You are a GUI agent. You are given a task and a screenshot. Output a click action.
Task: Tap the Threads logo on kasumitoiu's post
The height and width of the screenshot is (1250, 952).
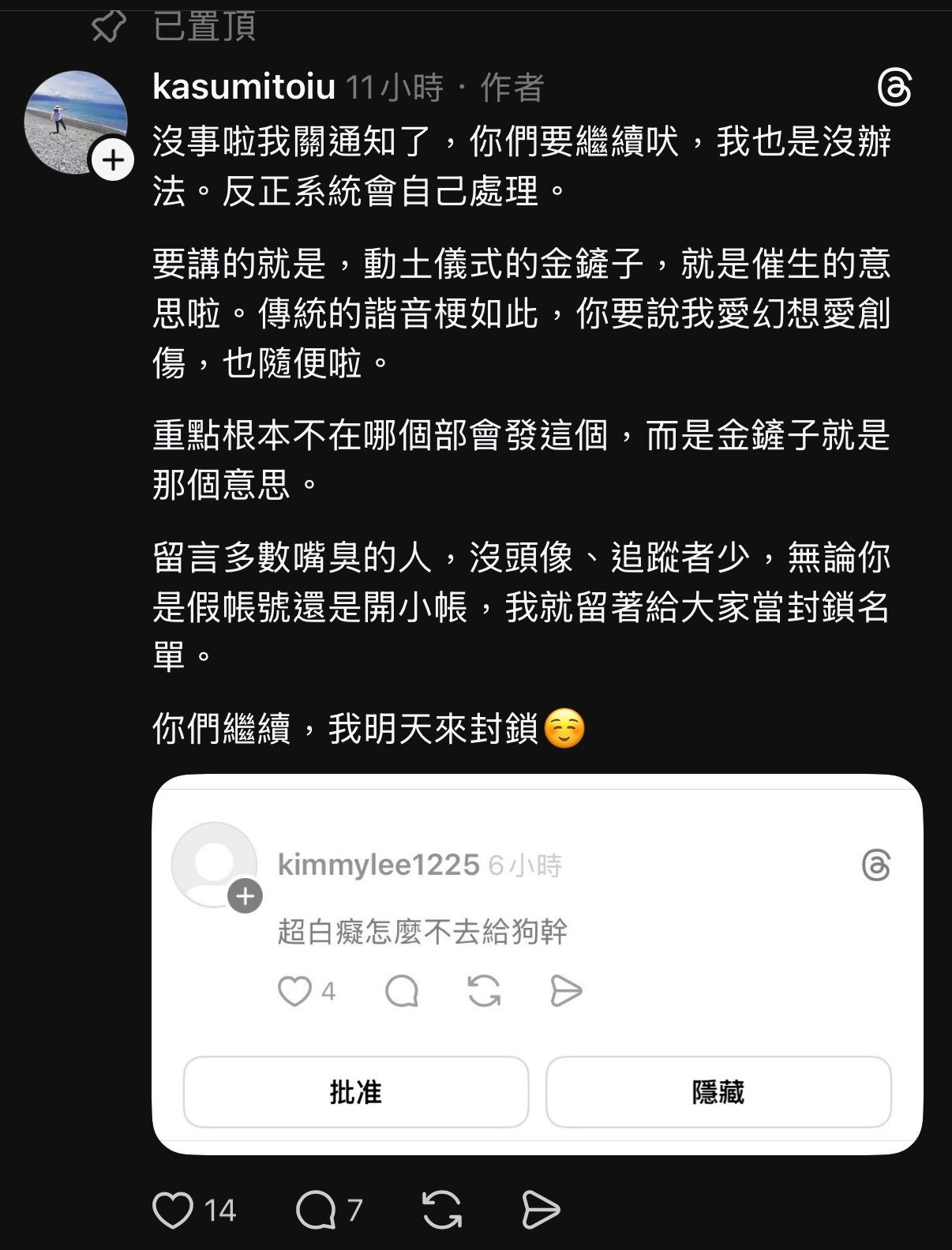pyautogui.click(x=894, y=87)
